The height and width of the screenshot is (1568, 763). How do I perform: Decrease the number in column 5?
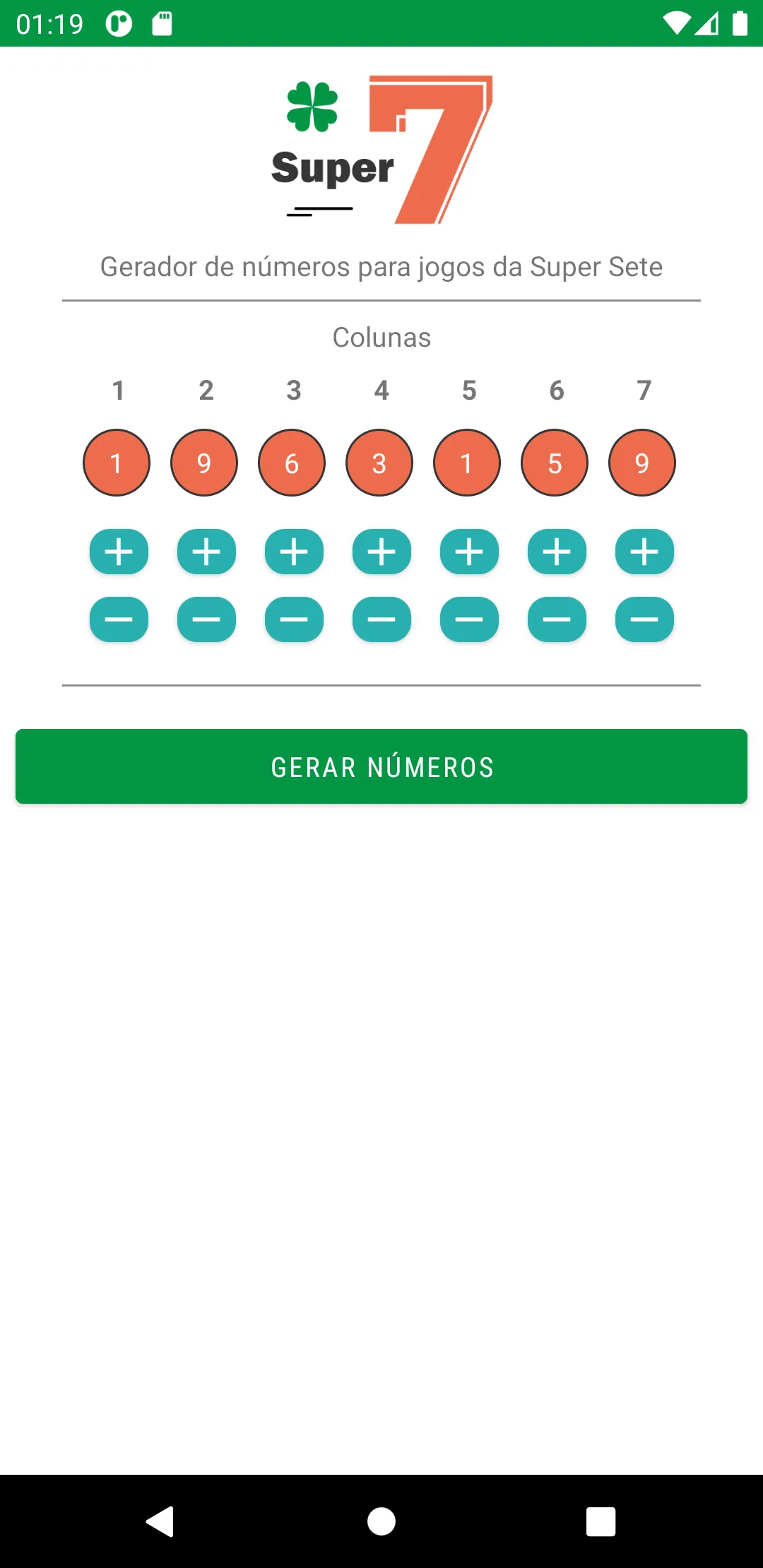tap(469, 619)
